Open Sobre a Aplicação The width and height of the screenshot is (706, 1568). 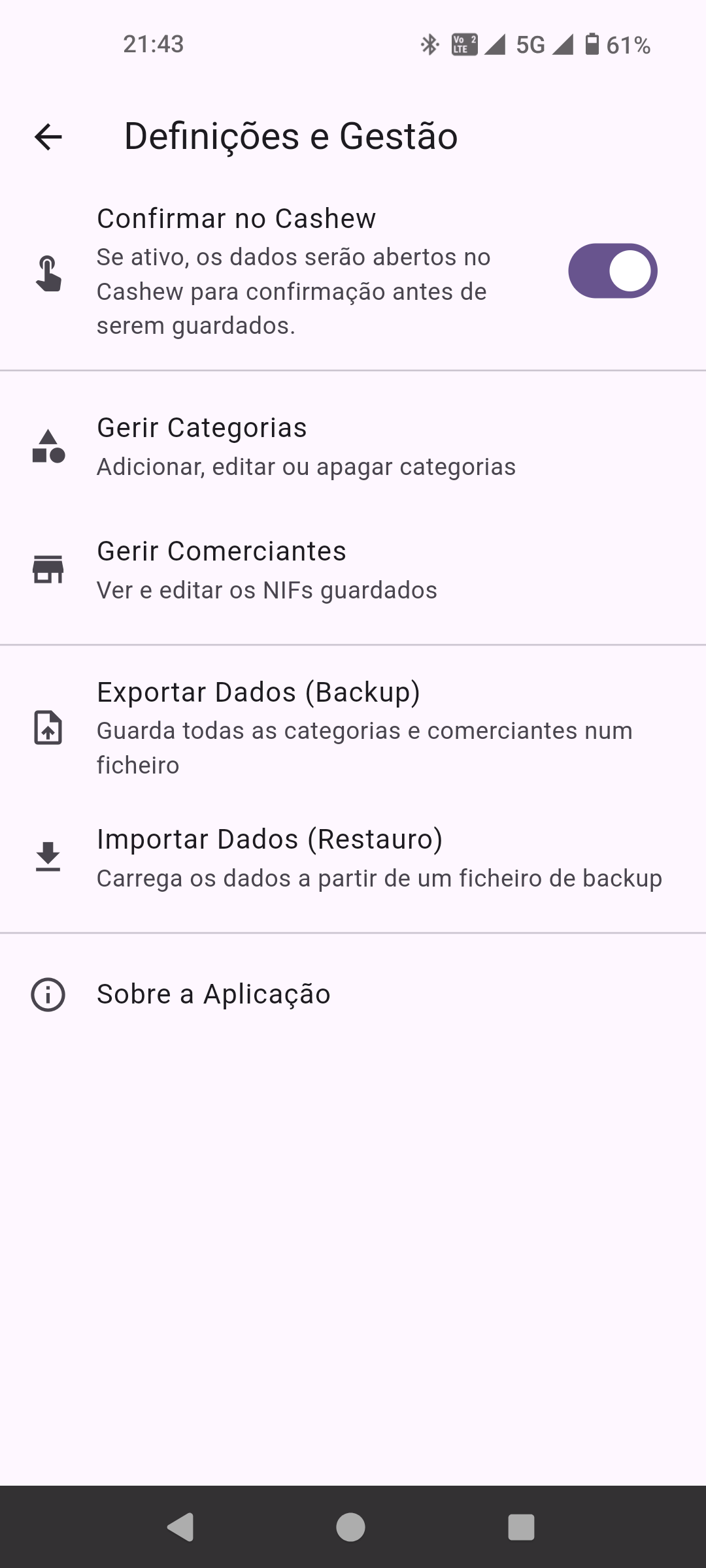point(353,994)
